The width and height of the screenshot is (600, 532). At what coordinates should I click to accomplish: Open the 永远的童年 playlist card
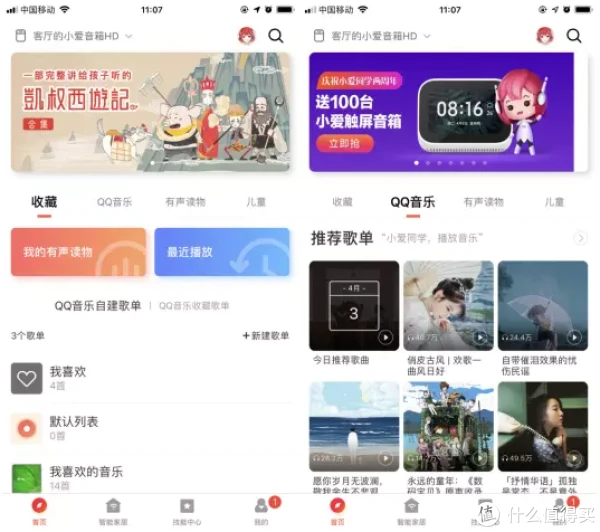click(448, 427)
